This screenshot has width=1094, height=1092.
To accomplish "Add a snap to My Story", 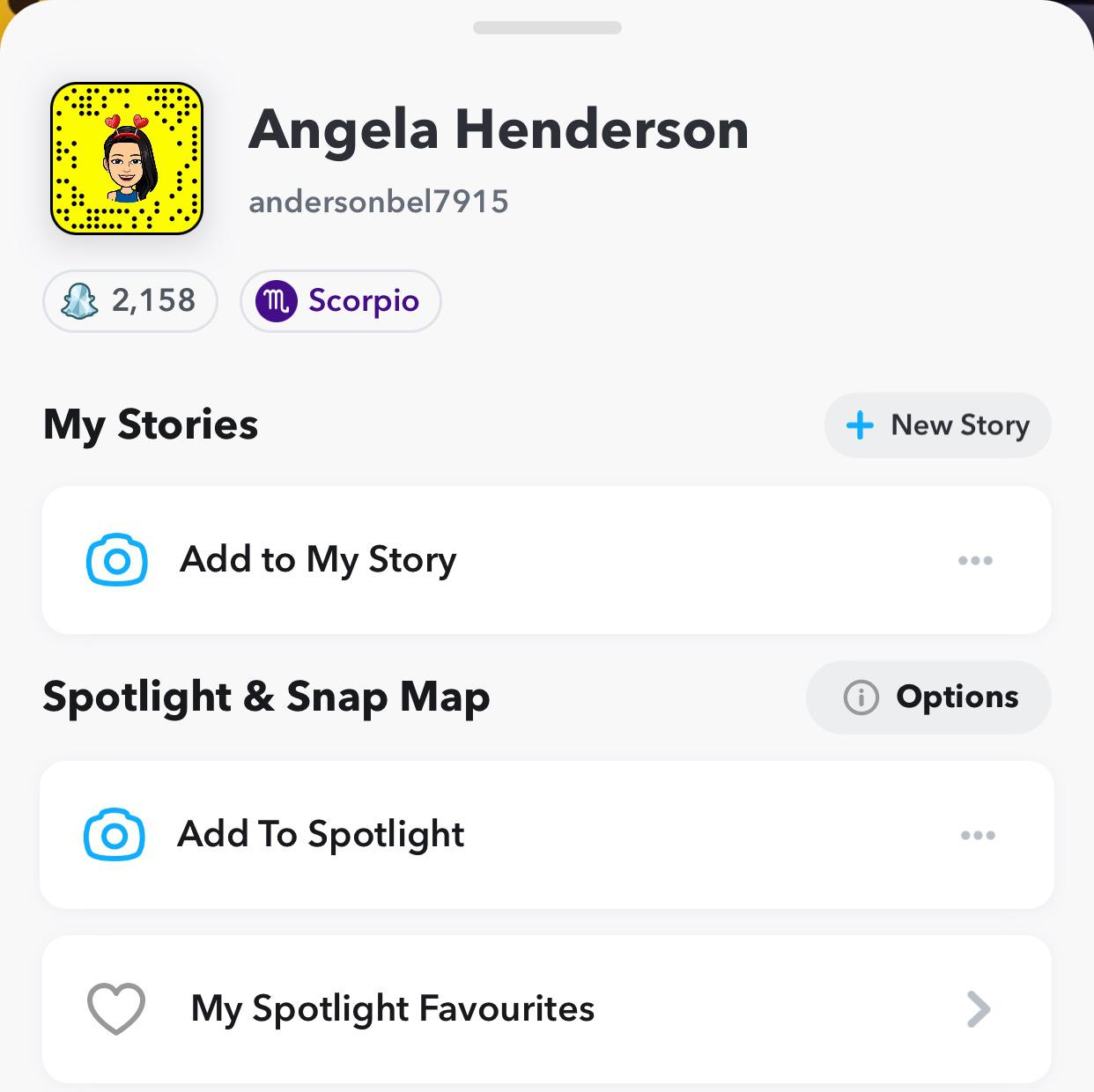I will click(x=317, y=560).
